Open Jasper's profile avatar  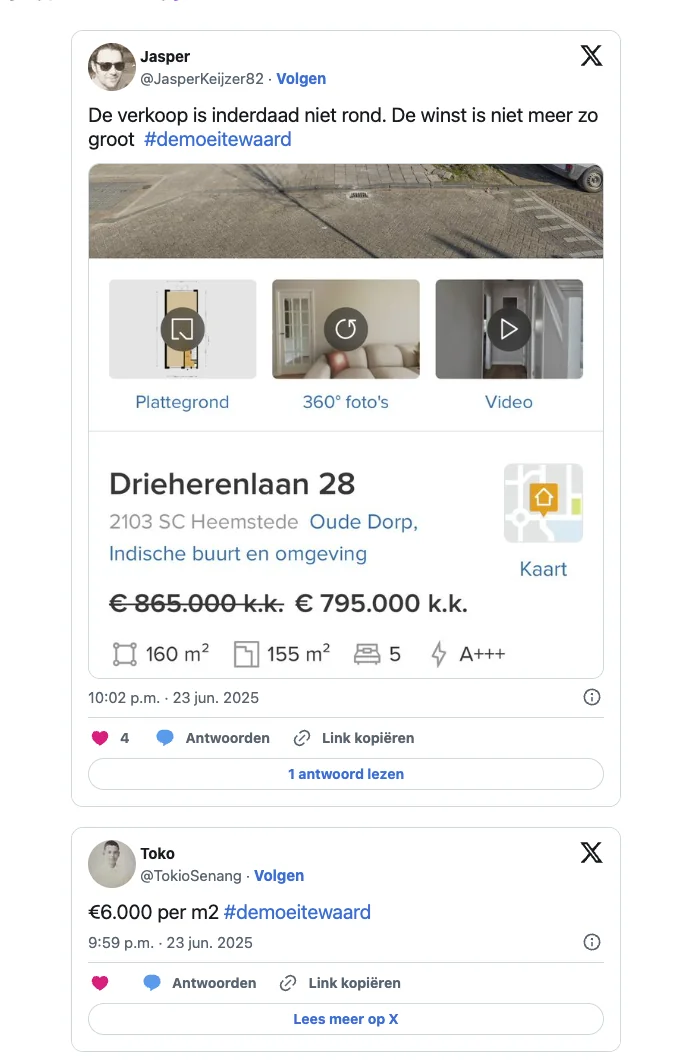112,67
